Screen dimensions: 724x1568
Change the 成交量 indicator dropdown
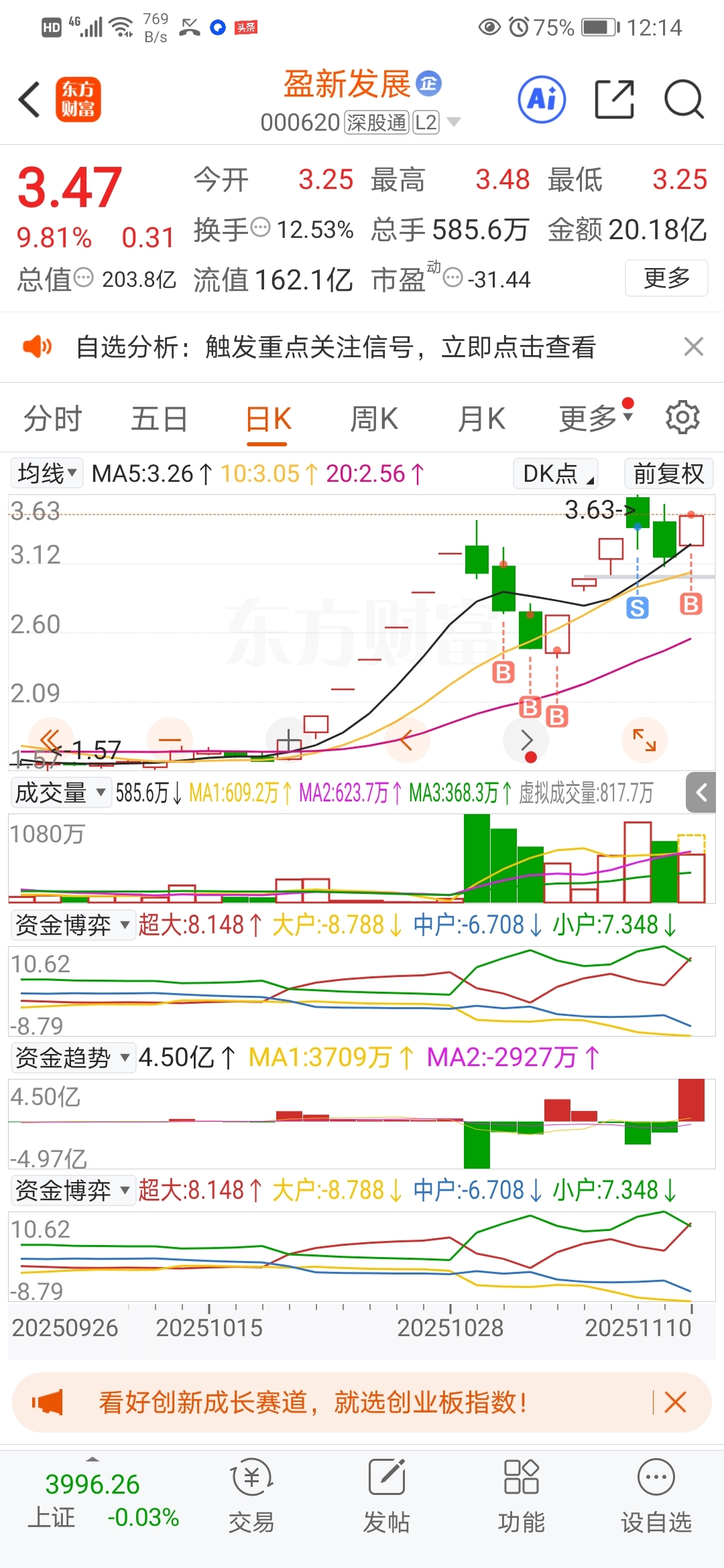60,793
